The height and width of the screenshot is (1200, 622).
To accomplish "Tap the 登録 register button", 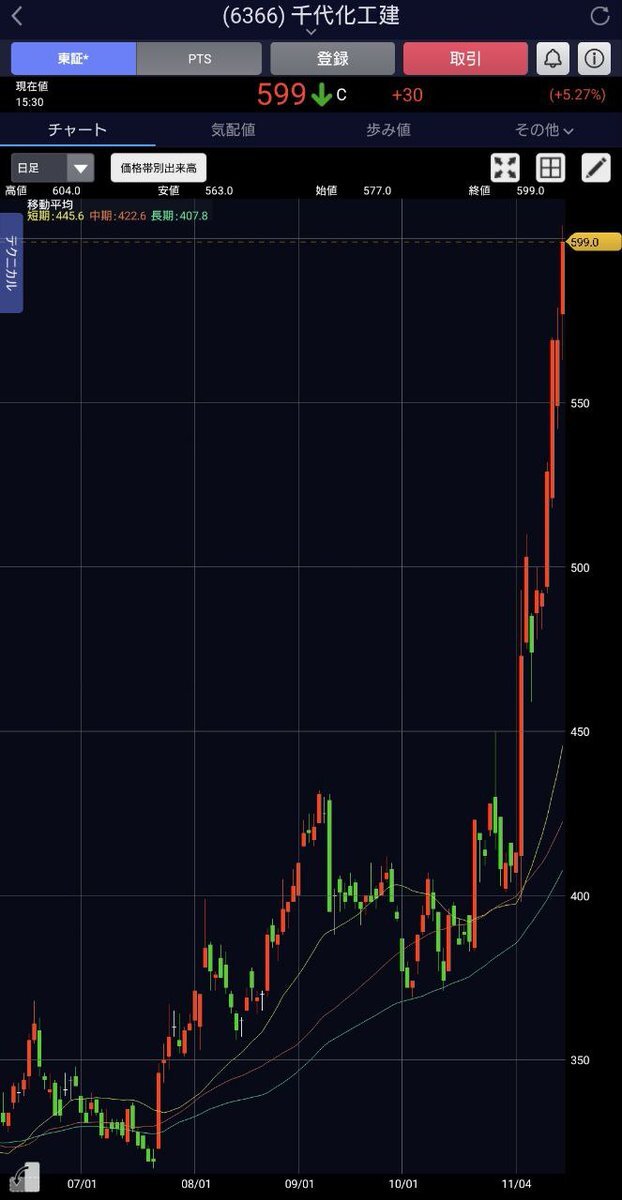I will (x=332, y=59).
